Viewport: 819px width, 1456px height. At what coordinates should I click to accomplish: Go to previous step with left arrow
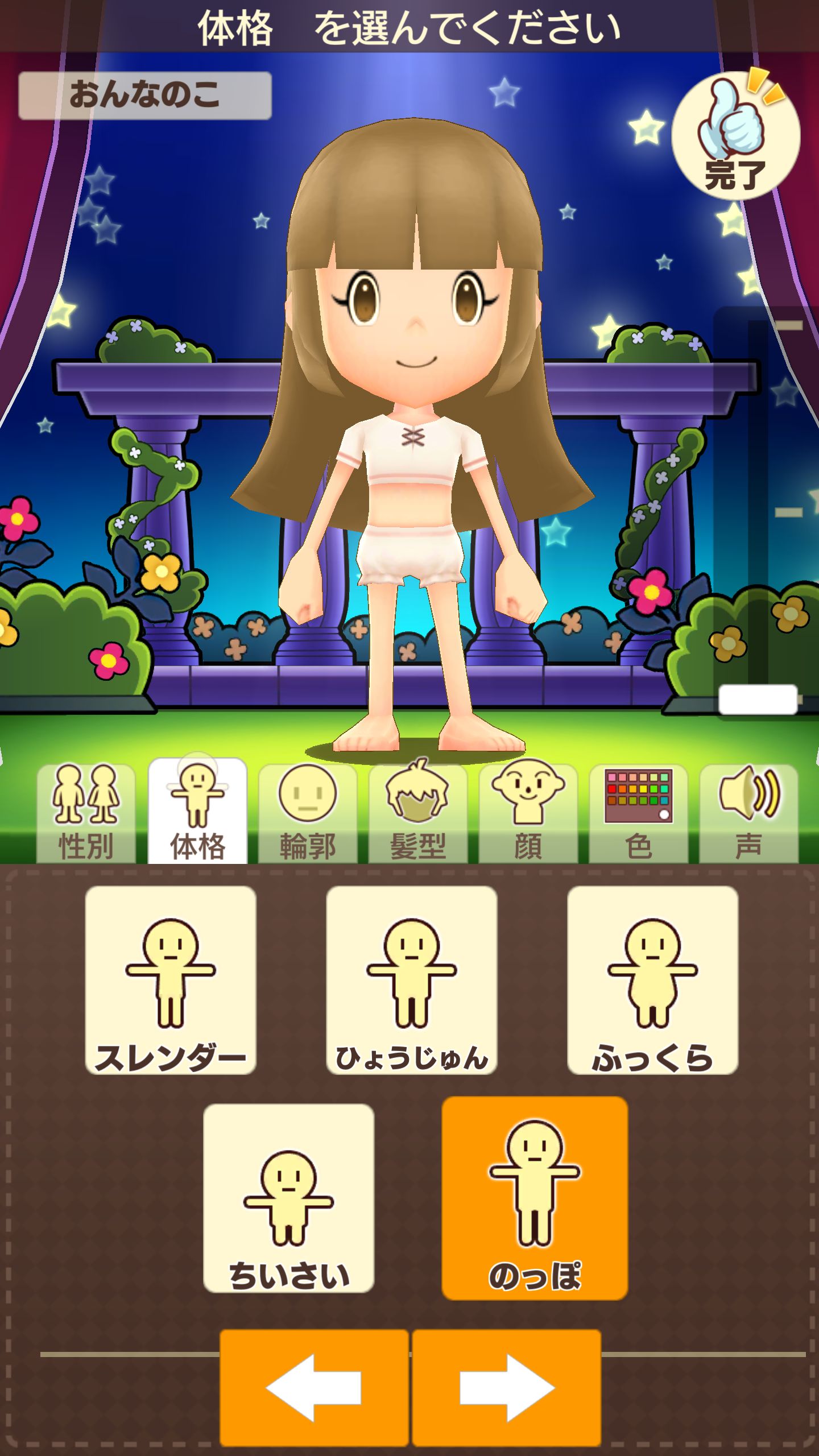[x=314, y=1387]
